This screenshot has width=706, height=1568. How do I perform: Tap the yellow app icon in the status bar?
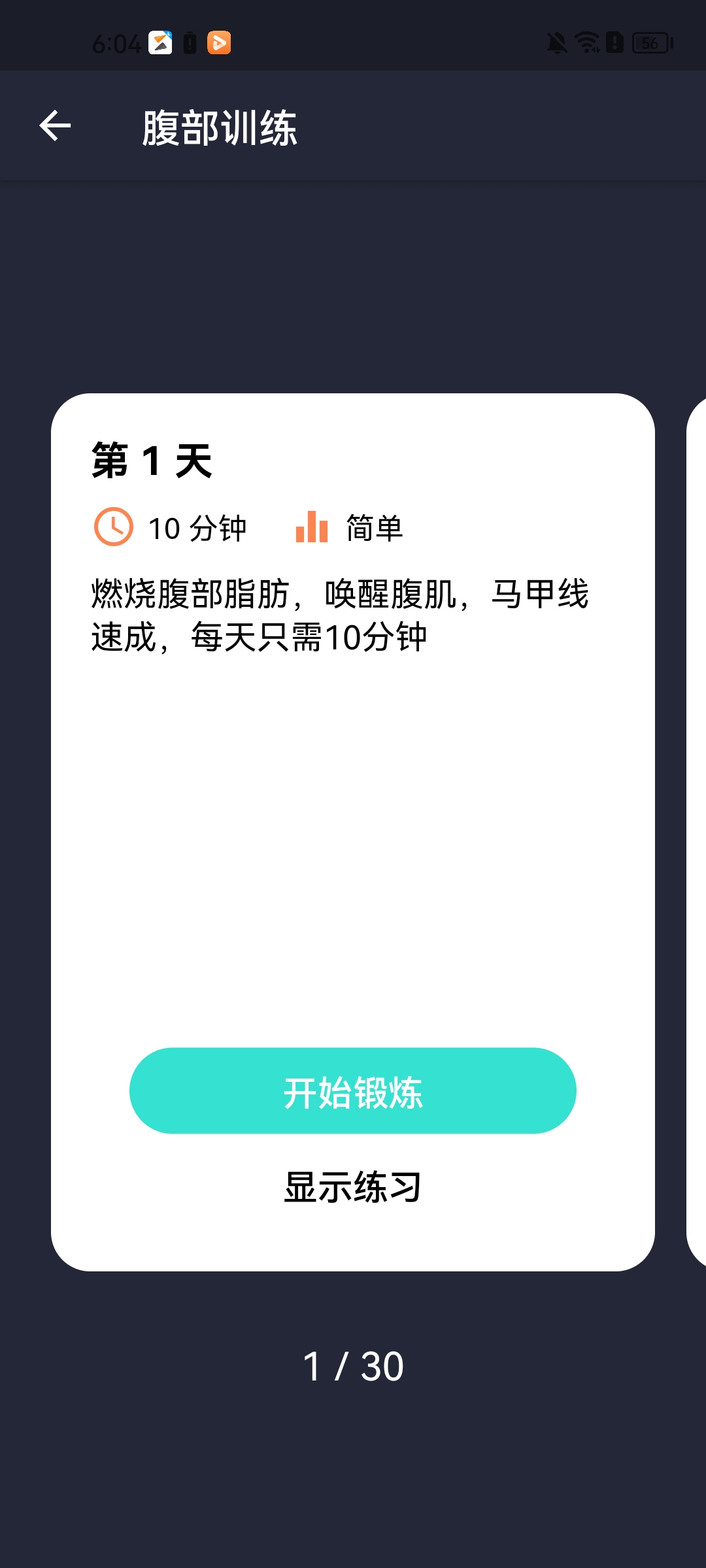pos(159,42)
